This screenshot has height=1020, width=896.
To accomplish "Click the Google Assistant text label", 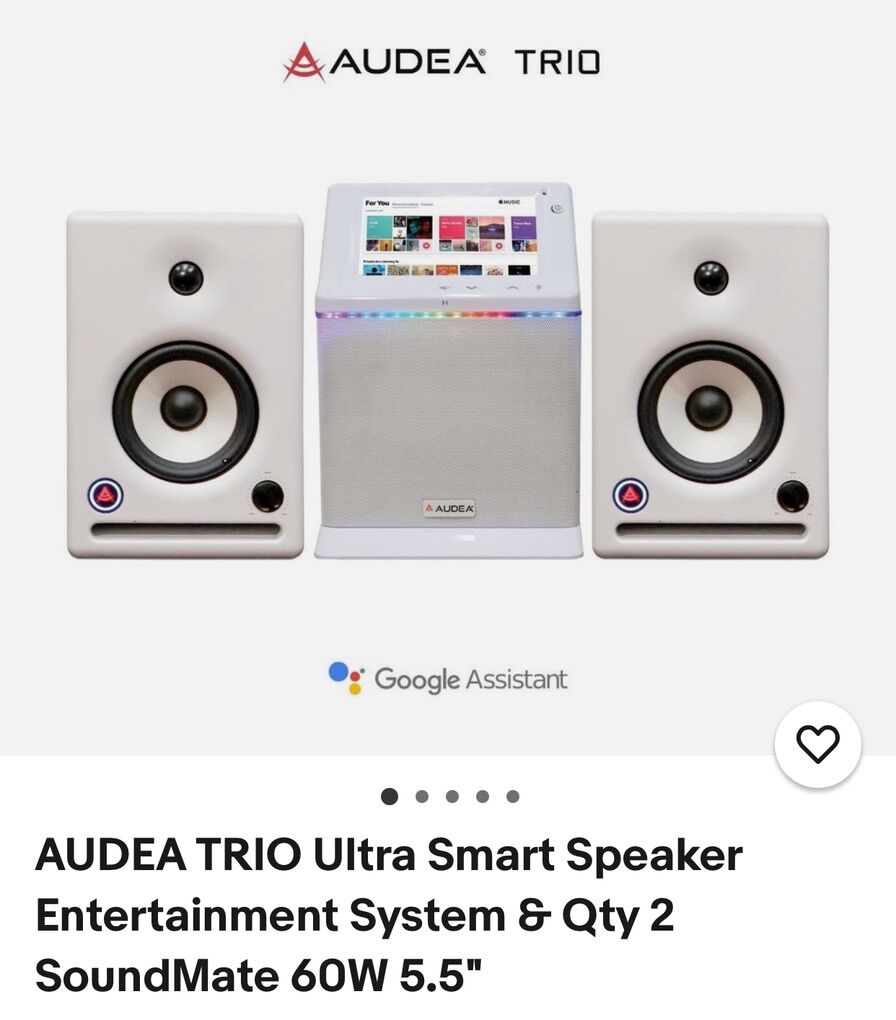I will [x=471, y=678].
